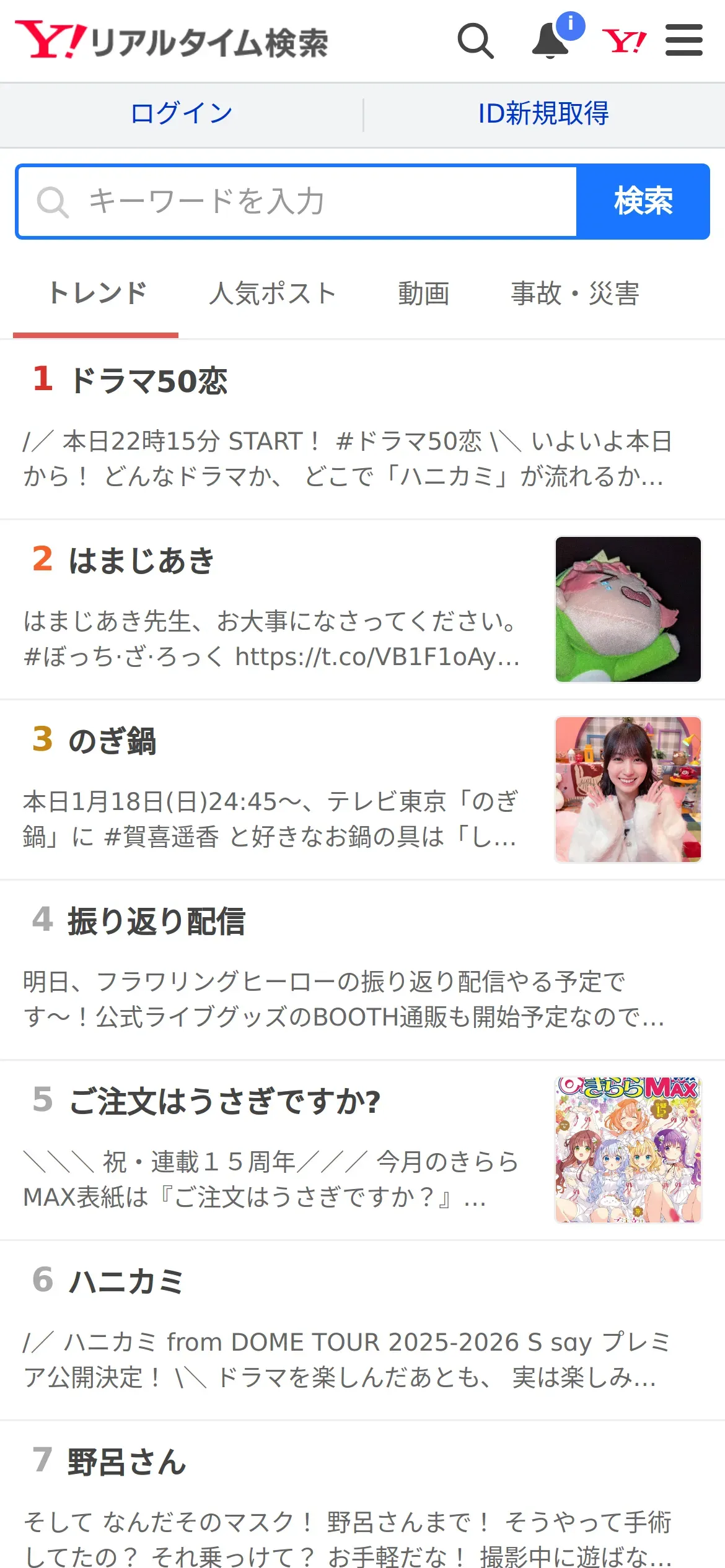
Task: Open trend #1 ドラマ50恋
Action: click(362, 430)
